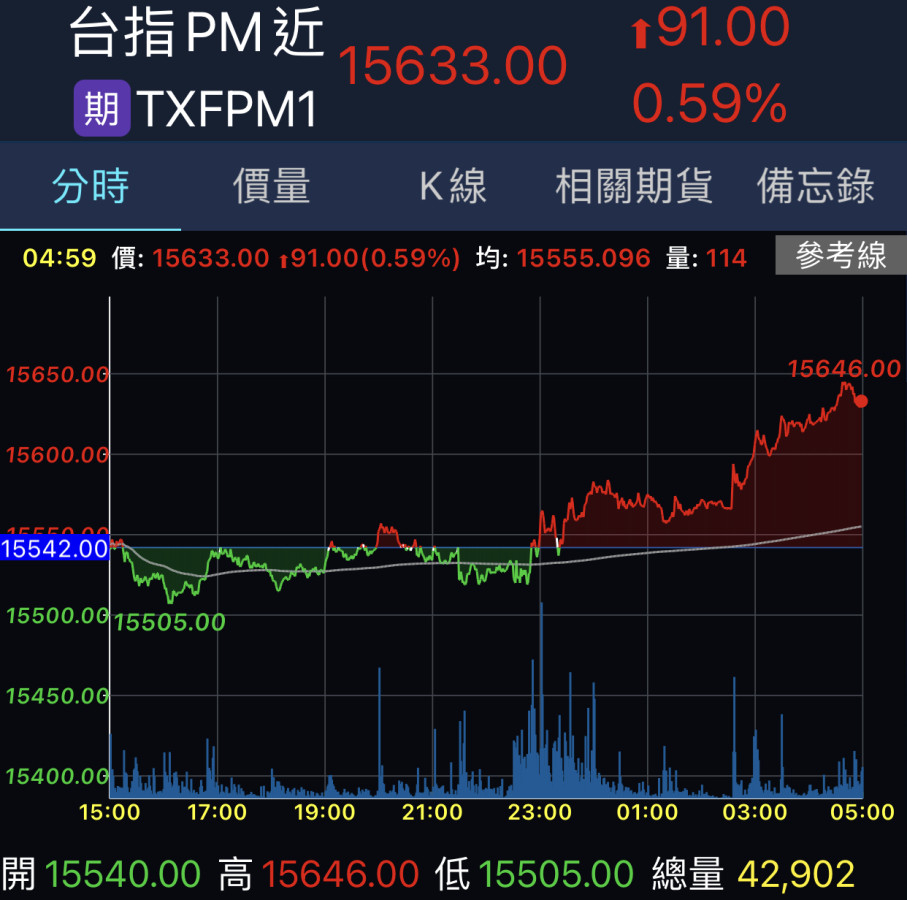View the 相關期貨 tab

634,187
